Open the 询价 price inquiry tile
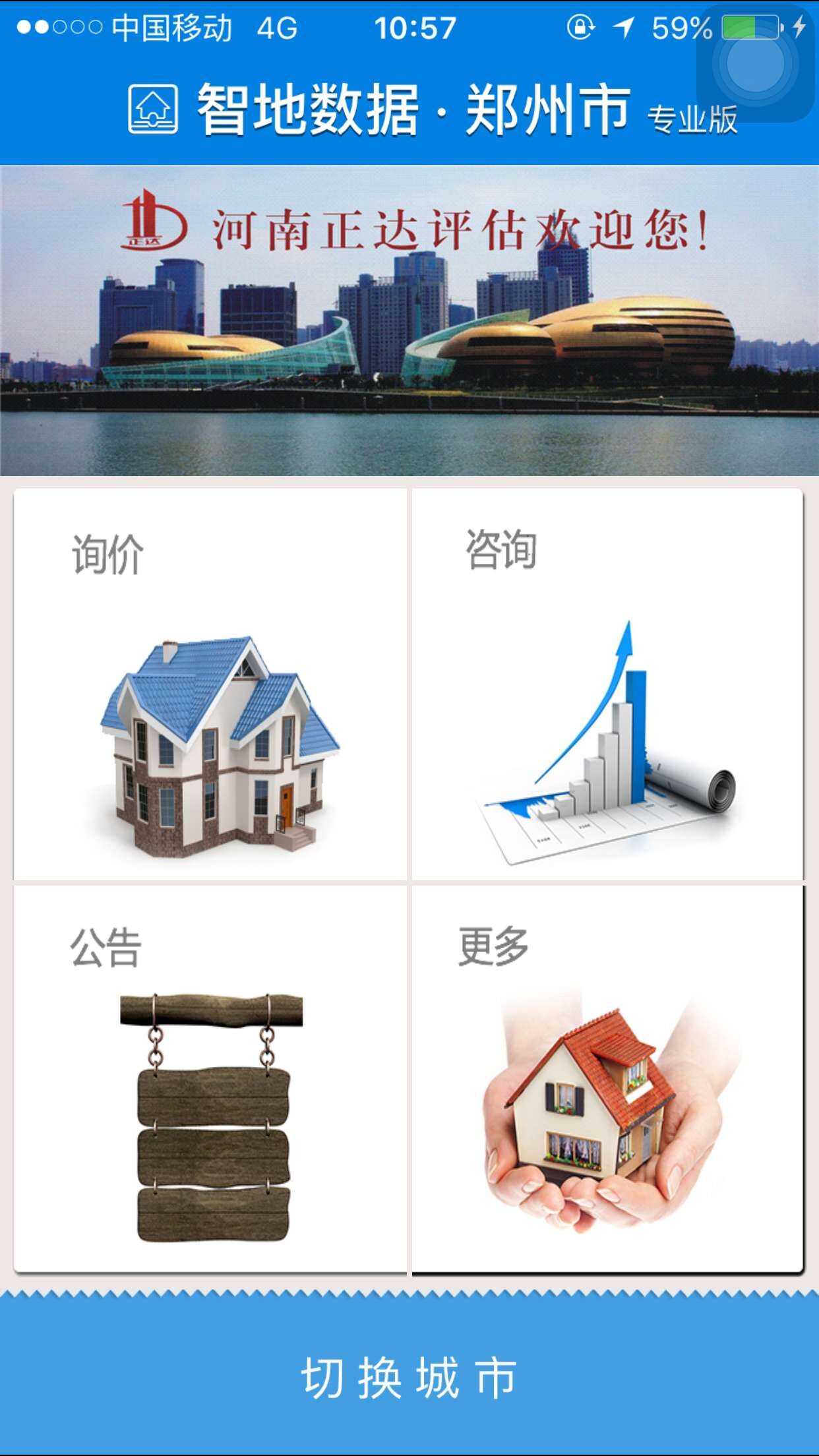The image size is (819, 1456). click(x=210, y=684)
